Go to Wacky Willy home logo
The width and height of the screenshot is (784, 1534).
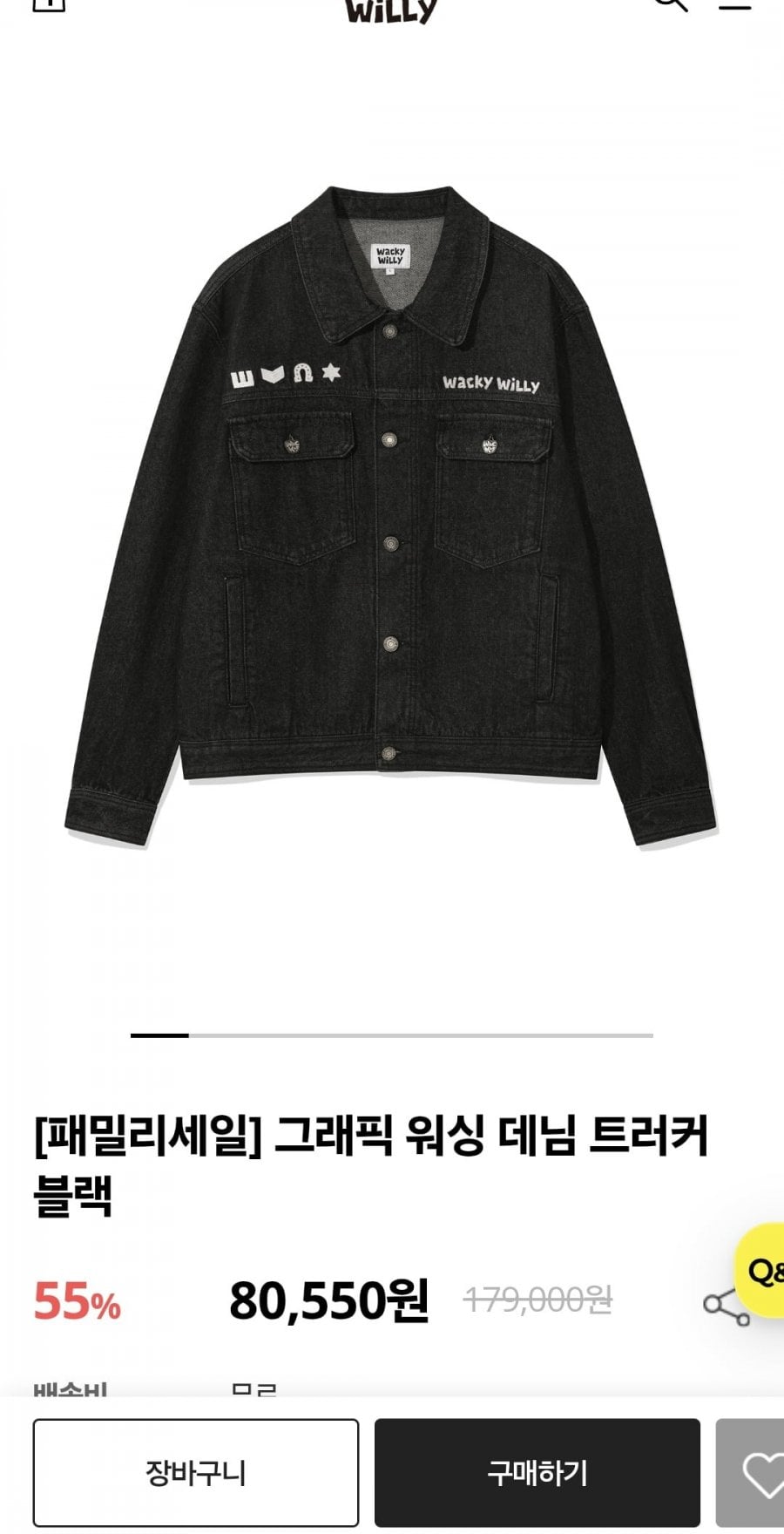click(391, 9)
